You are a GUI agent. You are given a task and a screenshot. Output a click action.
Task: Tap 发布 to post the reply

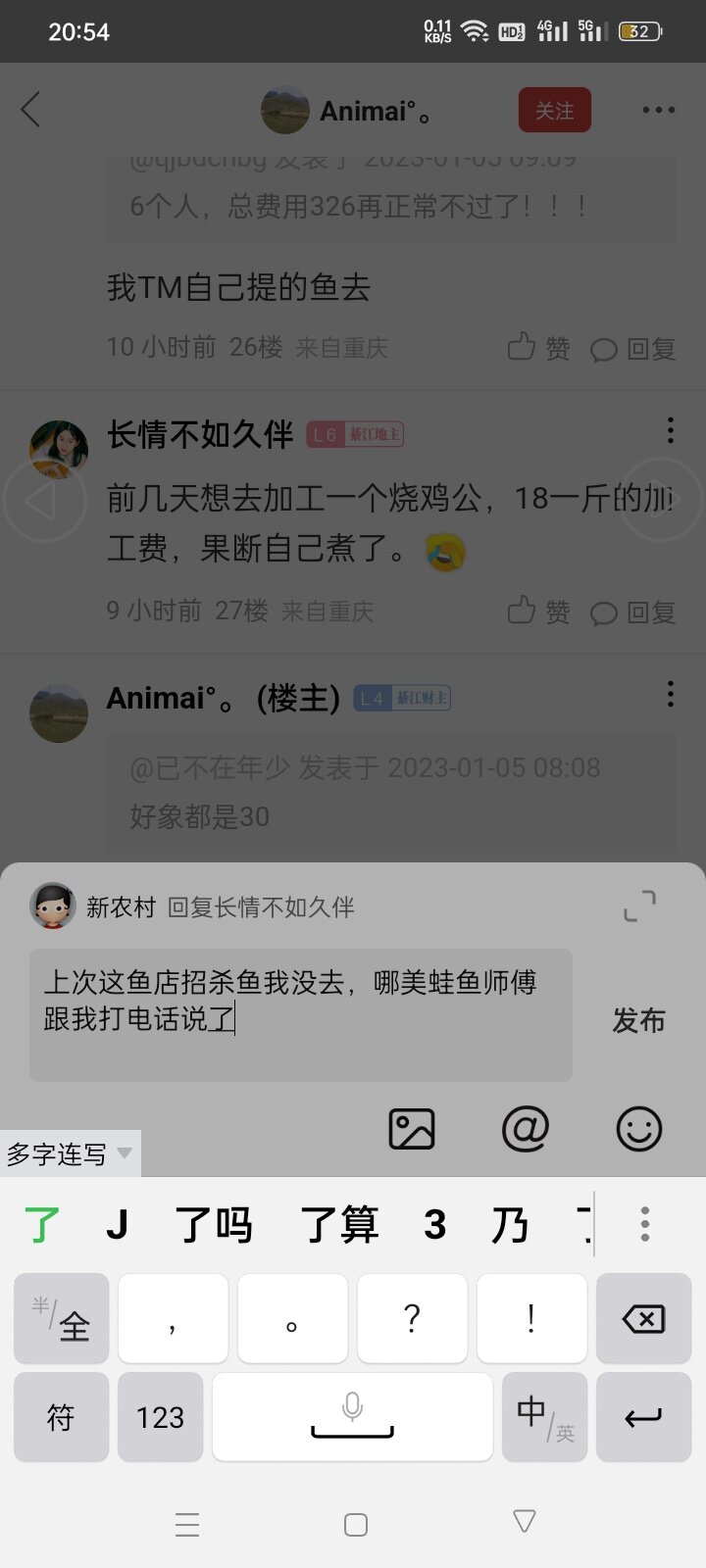(638, 1020)
